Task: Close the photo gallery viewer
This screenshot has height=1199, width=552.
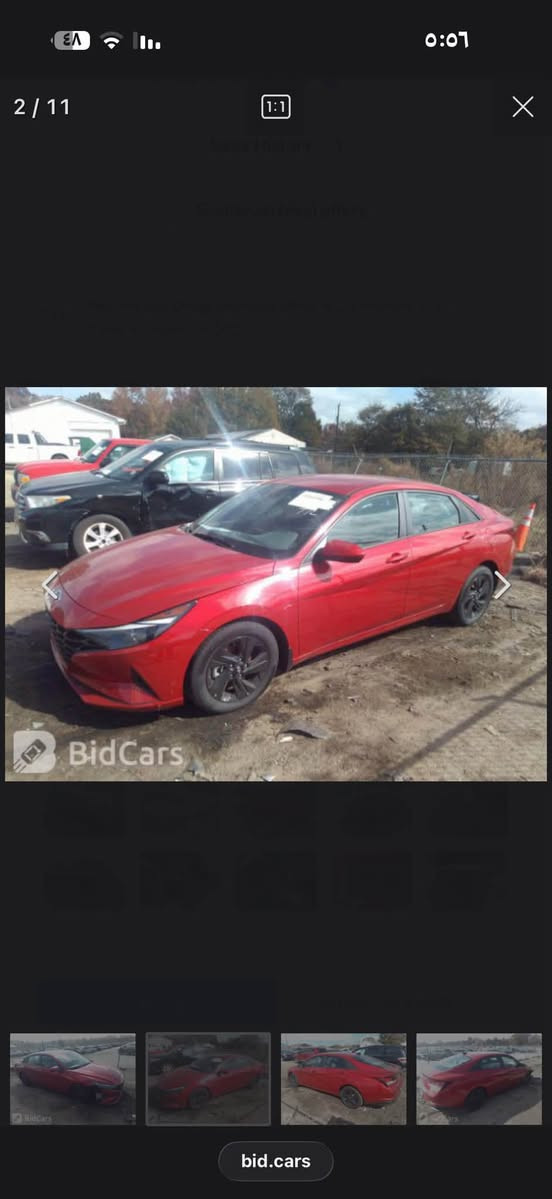Action: 523,107
